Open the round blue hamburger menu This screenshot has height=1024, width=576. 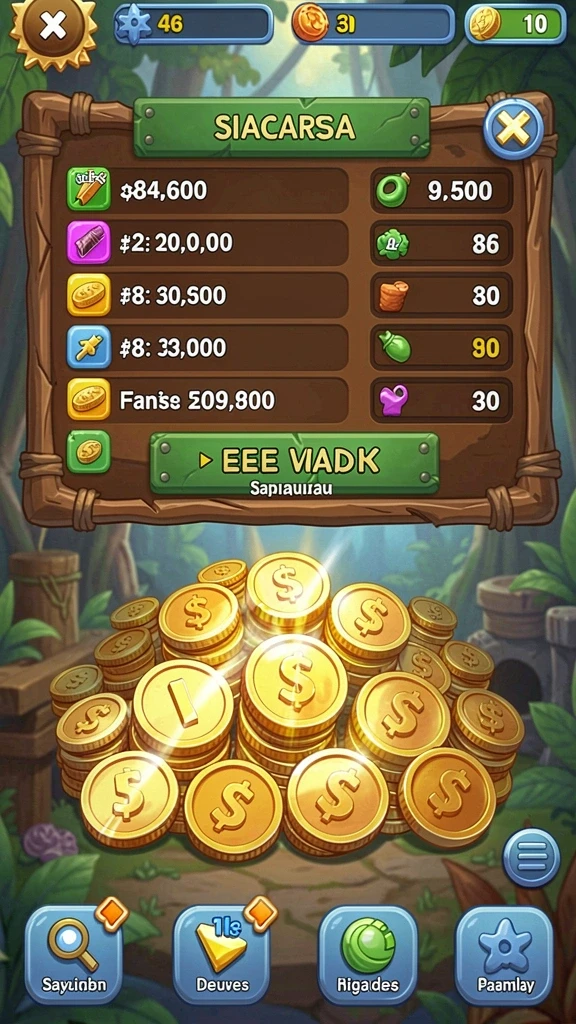click(x=531, y=857)
